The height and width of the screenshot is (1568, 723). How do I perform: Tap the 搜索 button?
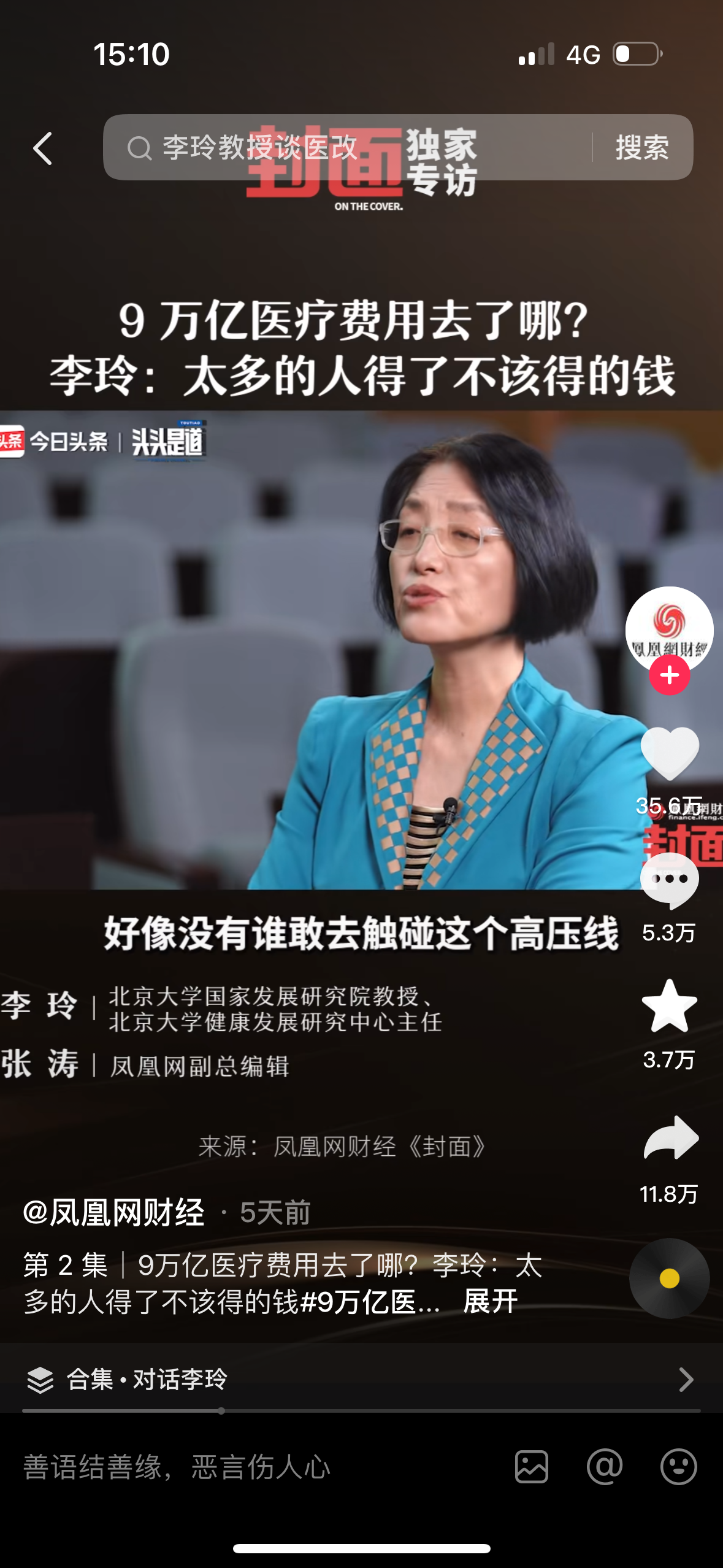[x=642, y=148]
